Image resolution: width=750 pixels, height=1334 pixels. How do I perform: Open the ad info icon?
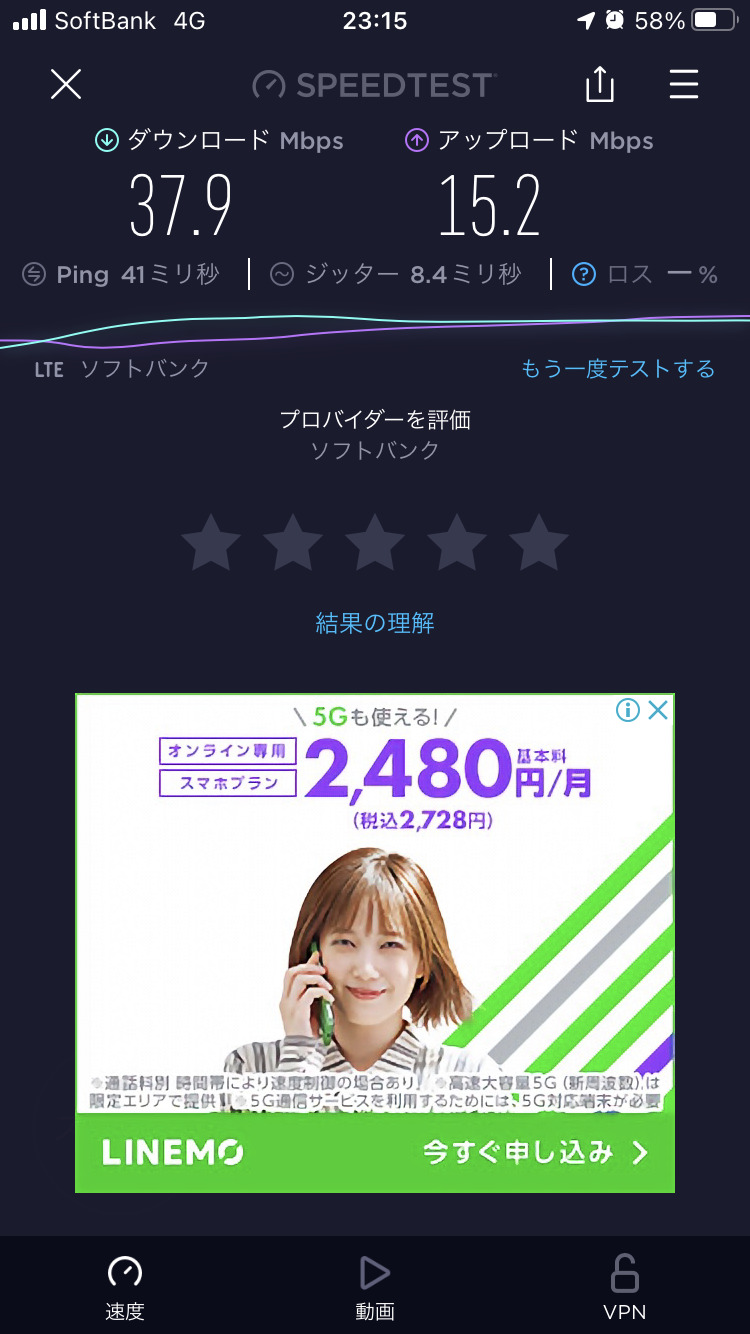tap(628, 710)
